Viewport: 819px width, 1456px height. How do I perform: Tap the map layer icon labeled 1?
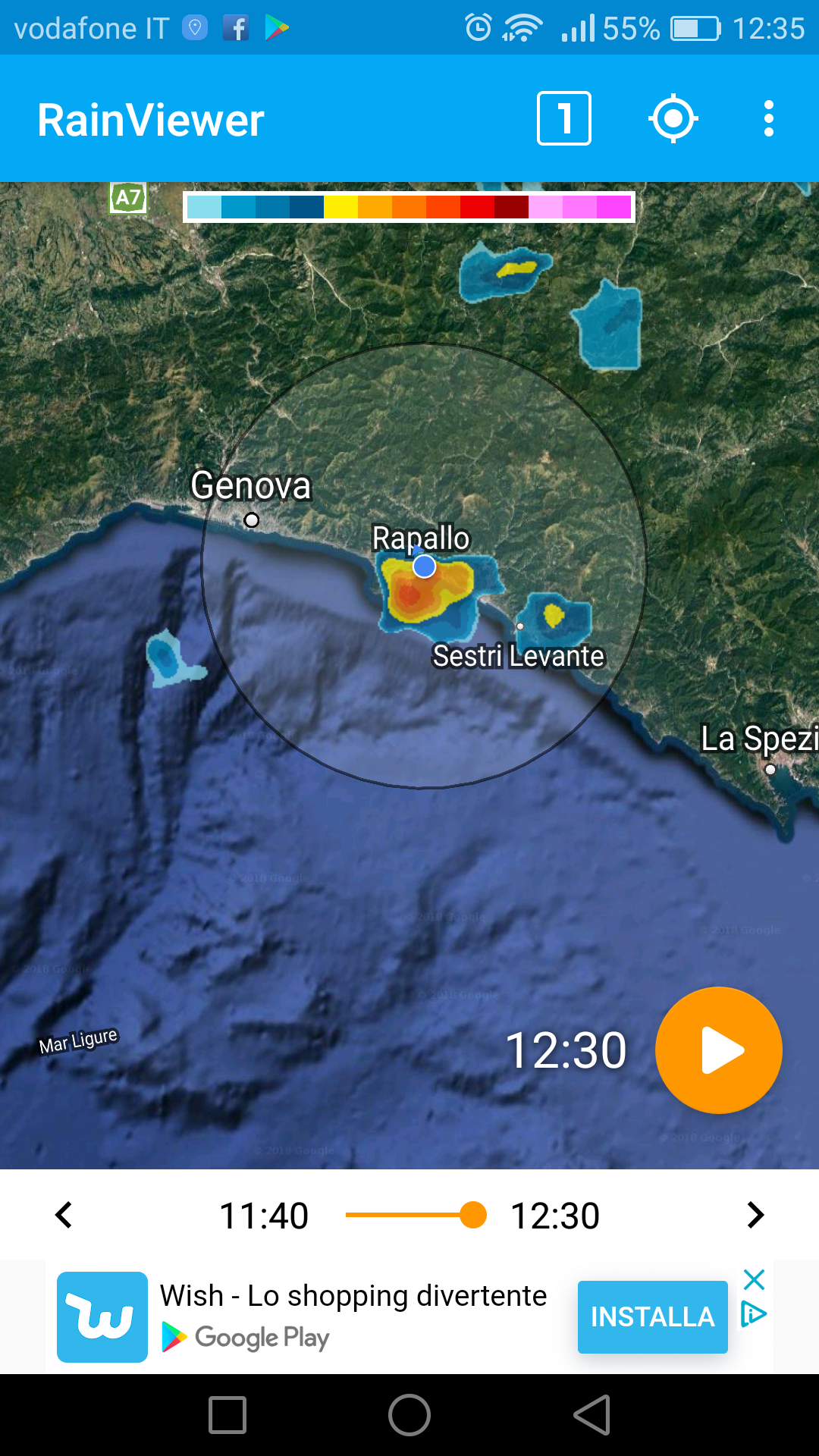click(x=563, y=118)
